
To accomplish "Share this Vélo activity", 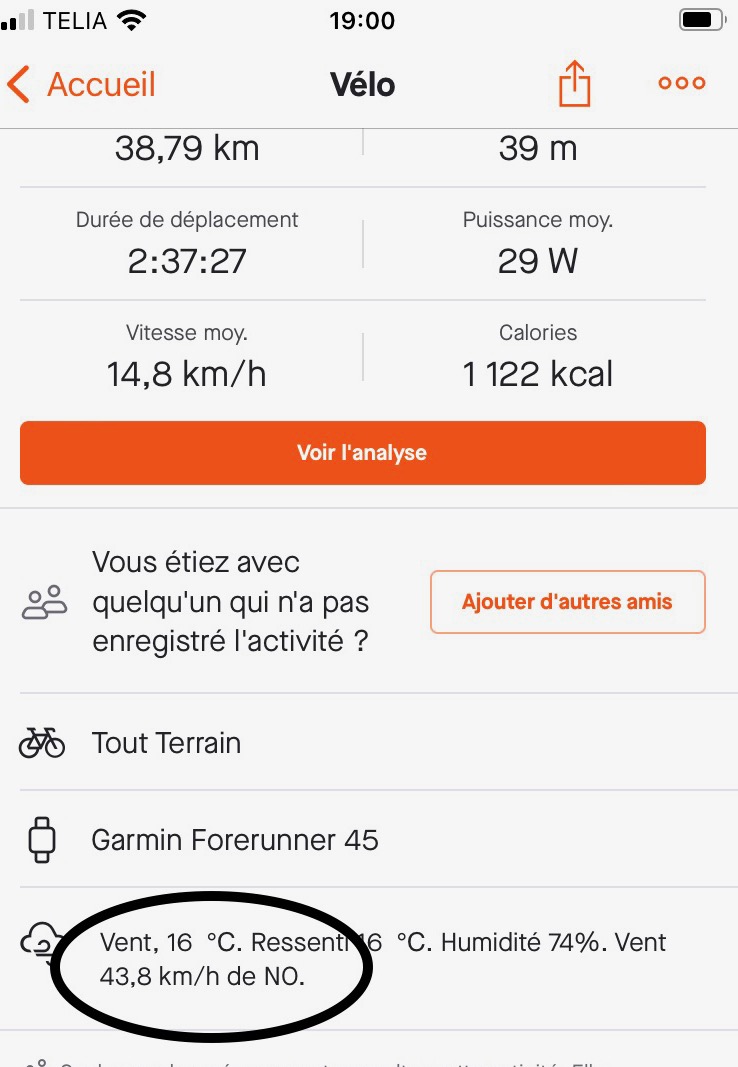I will (574, 84).
